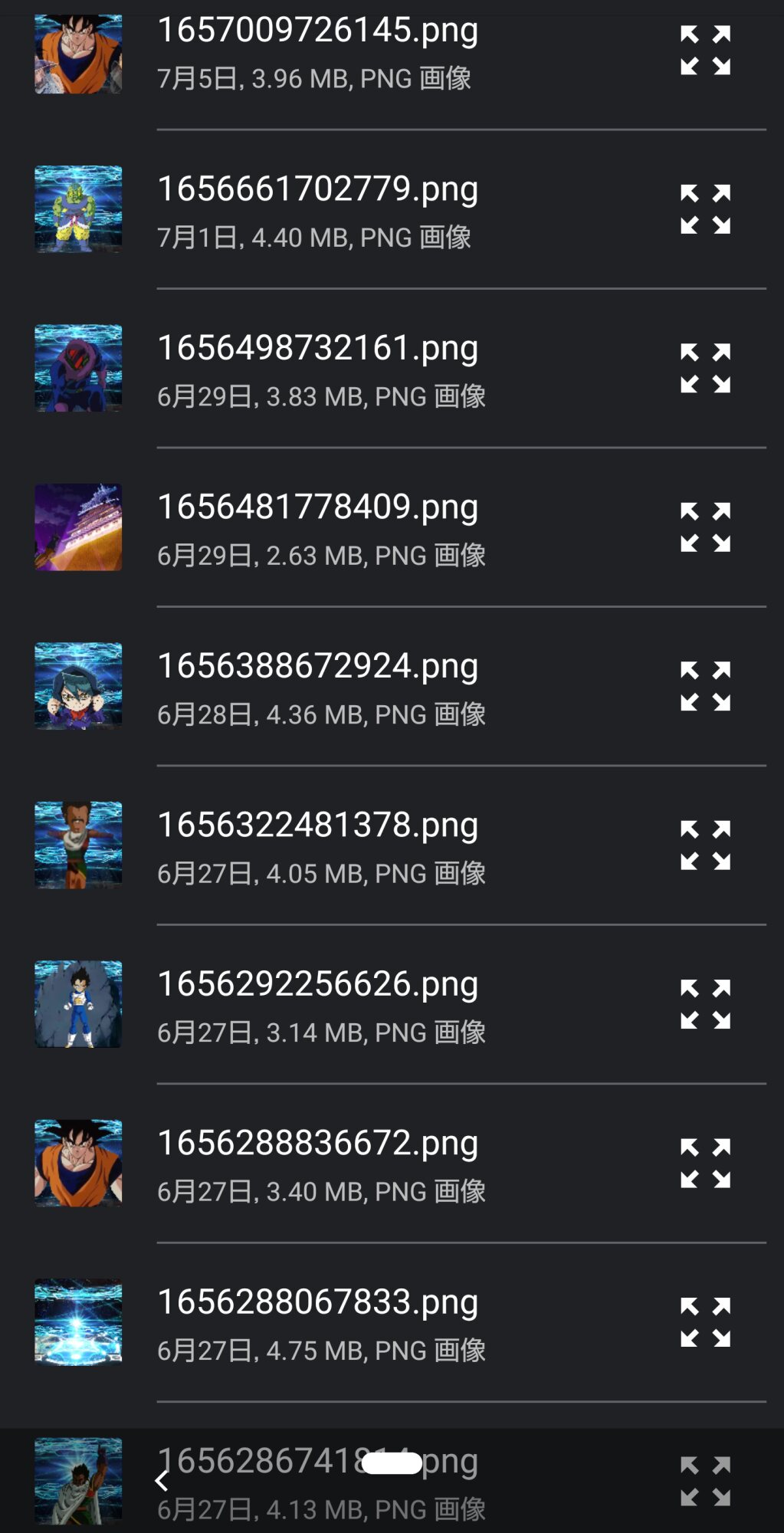Image resolution: width=784 pixels, height=1533 pixels.
Task: Expand preview of 1656322481378.png
Action: (x=705, y=845)
